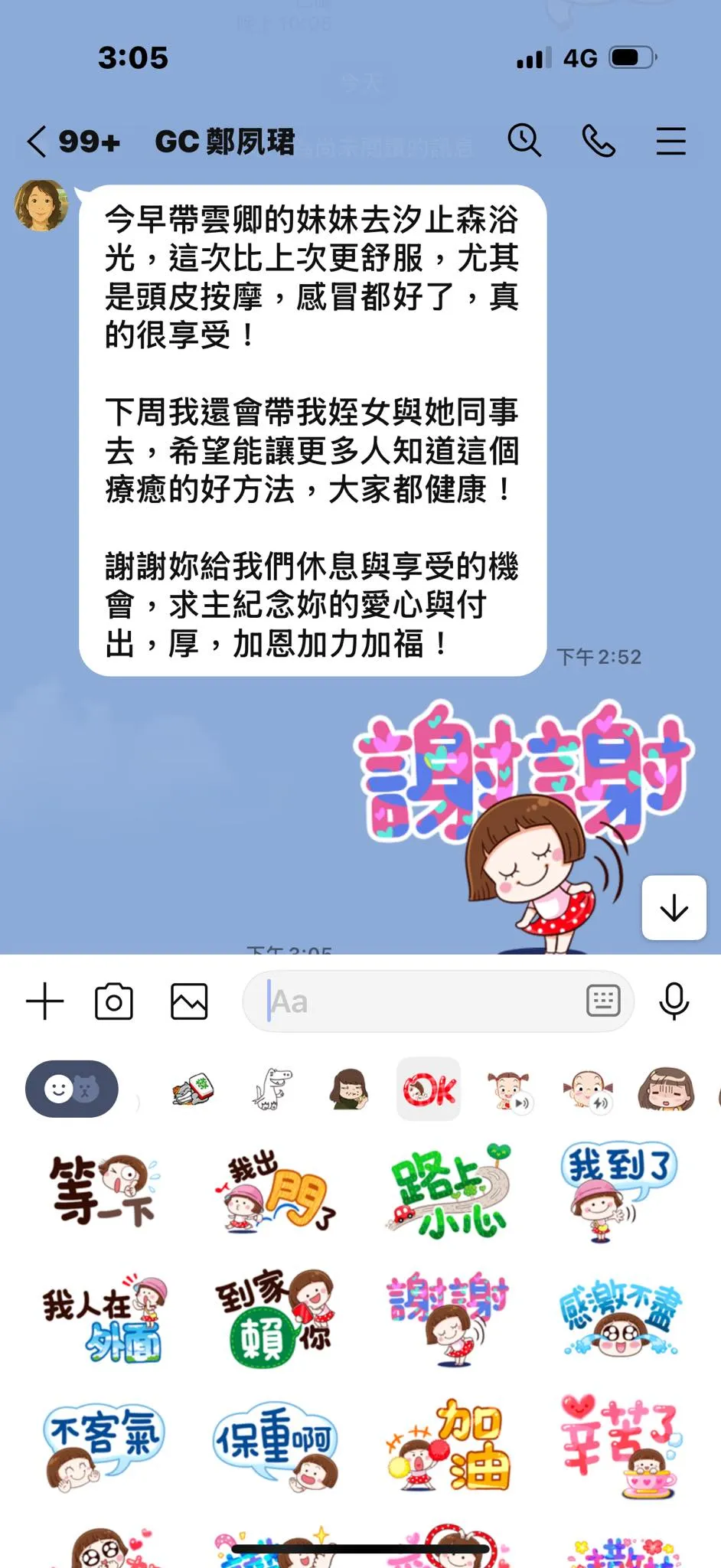Viewport: 721px width, 1568px height.
Task: Switch to the emoji and sticker toggle
Action: [x=72, y=1089]
